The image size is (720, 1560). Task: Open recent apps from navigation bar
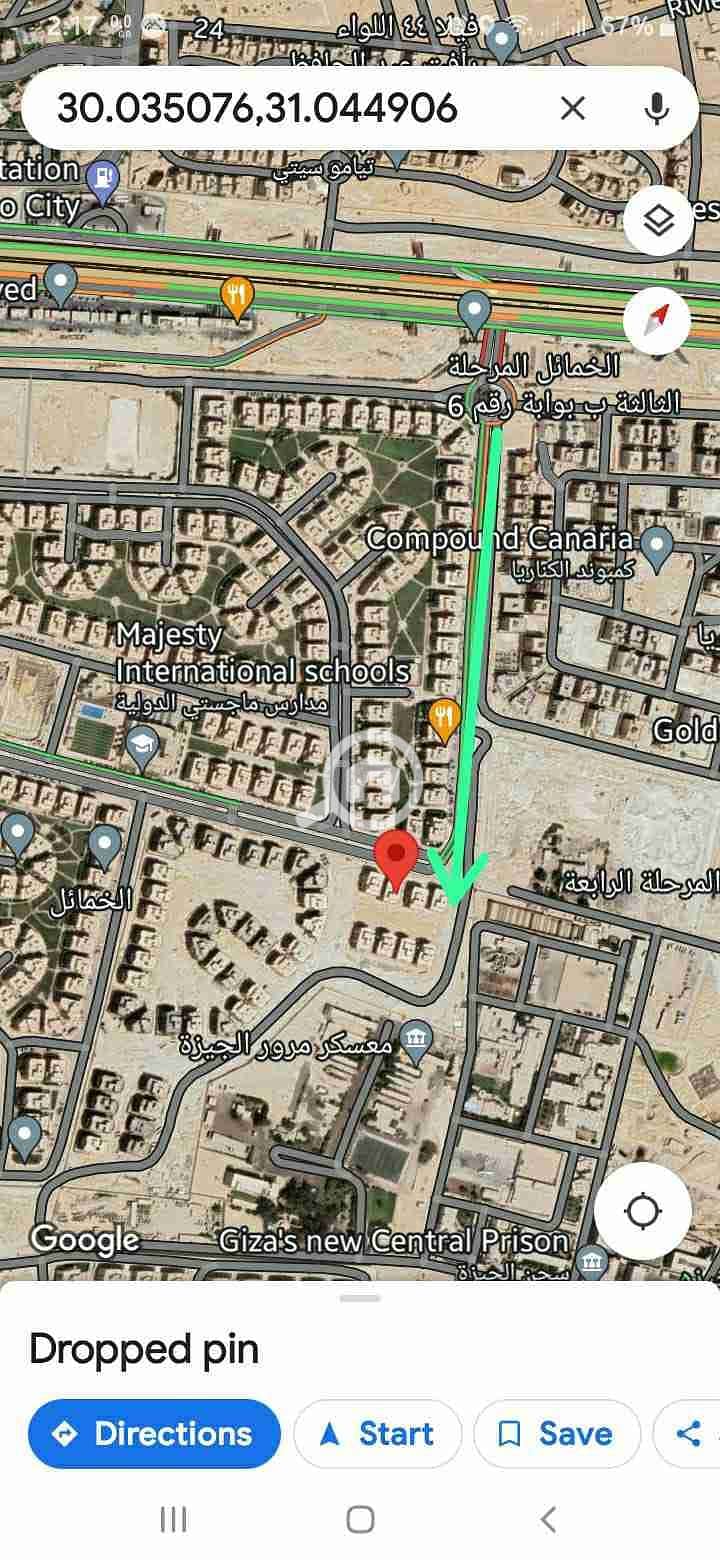pos(173,1520)
